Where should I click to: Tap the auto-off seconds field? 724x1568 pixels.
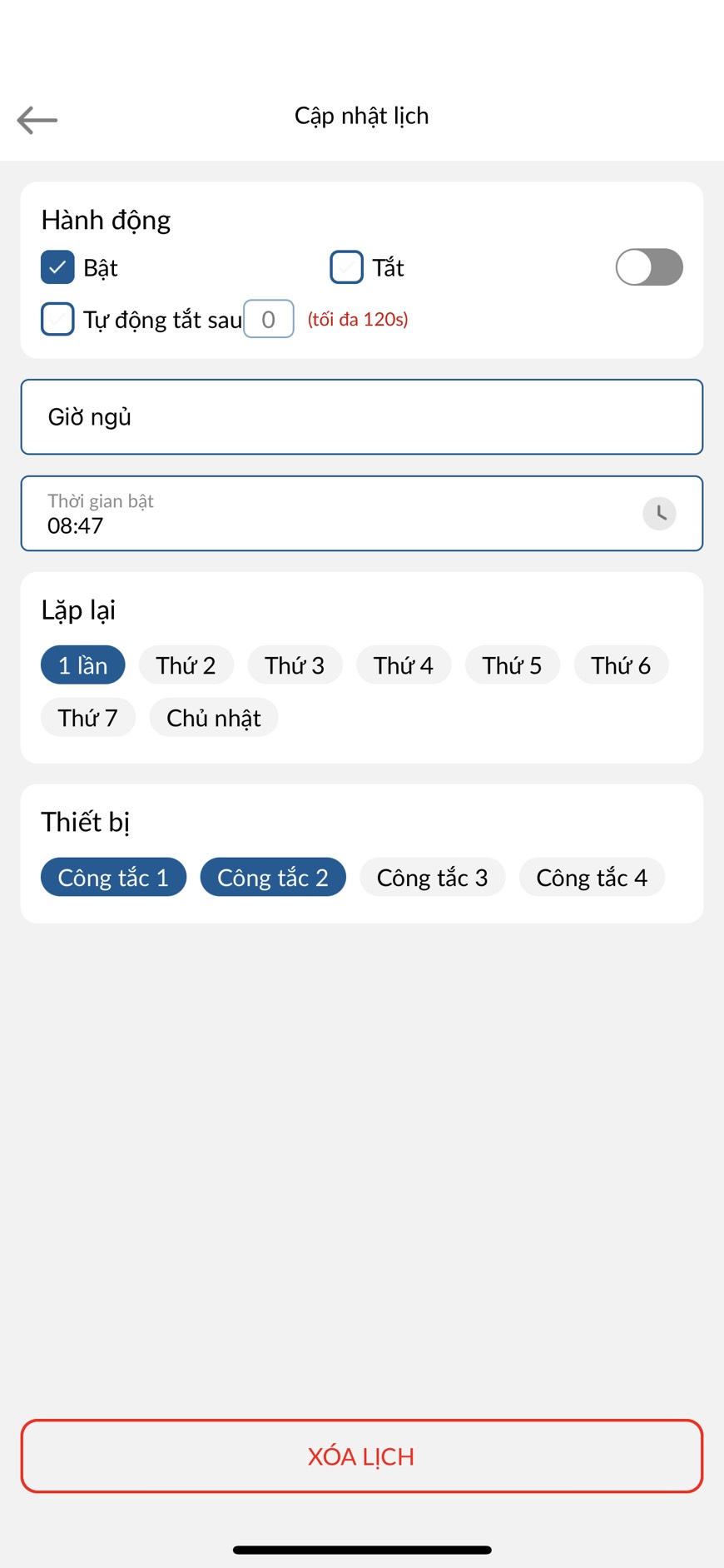tap(268, 319)
